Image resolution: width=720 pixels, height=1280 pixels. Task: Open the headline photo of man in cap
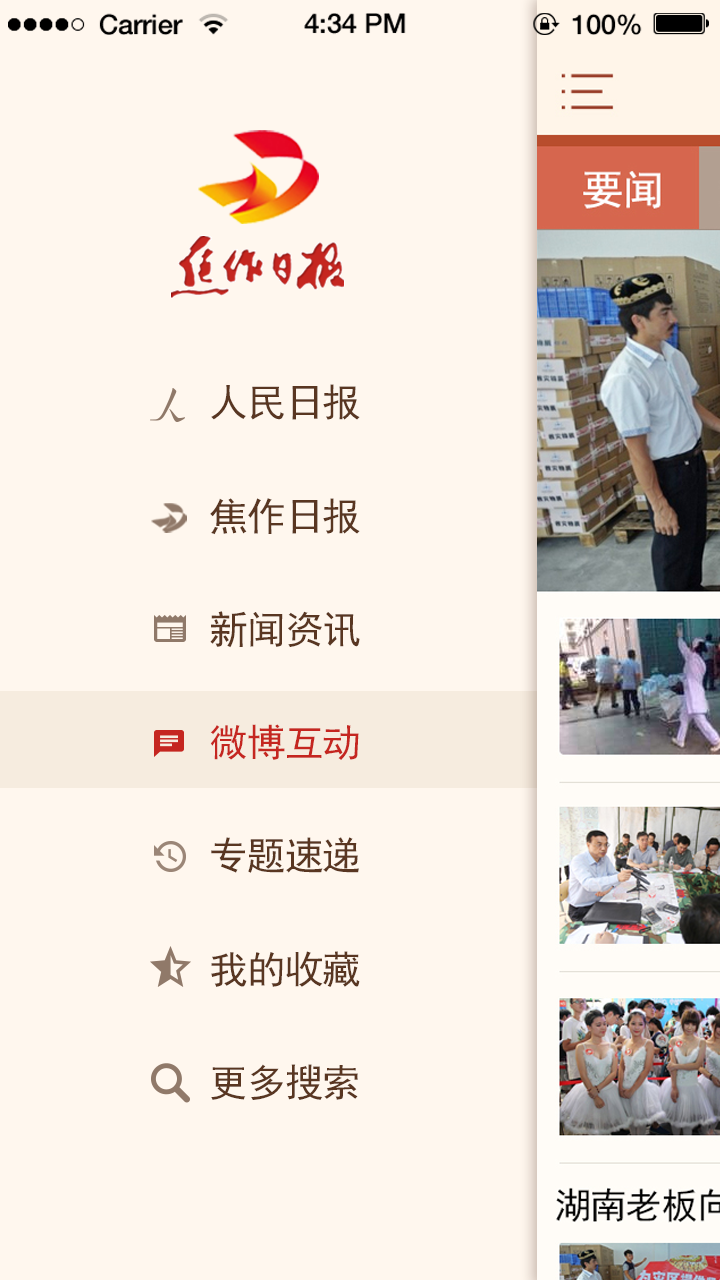click(628, 411)
